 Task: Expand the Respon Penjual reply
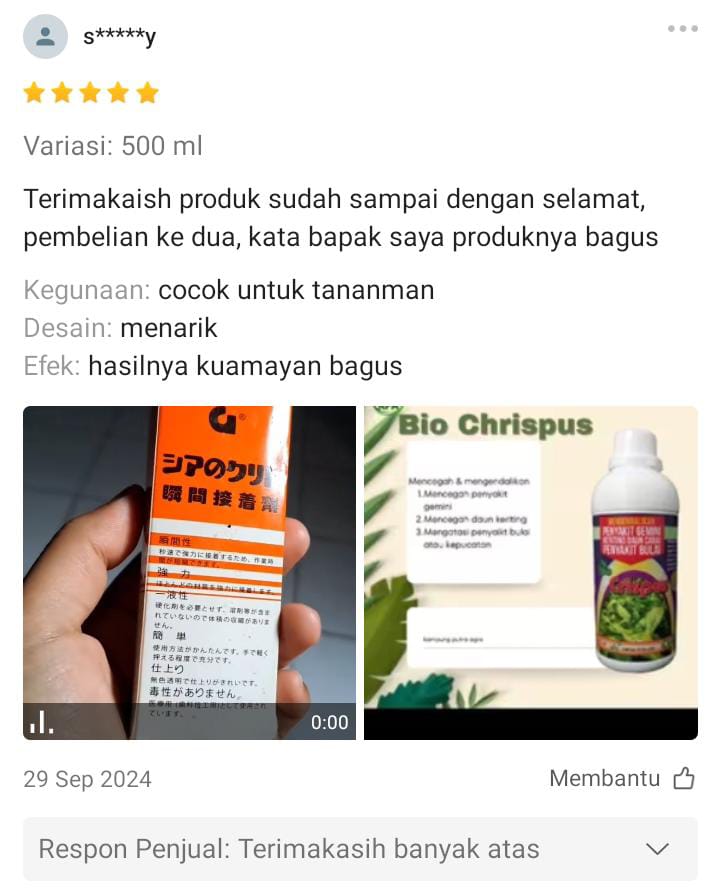coord(657,849)
